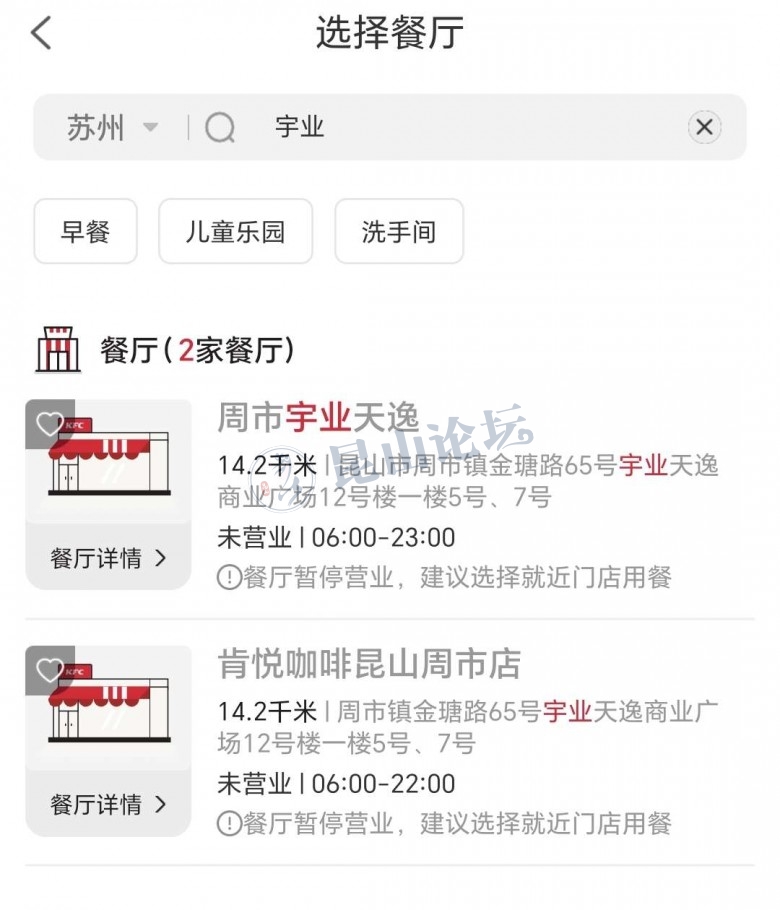Favorite 肯悦咖啡昆山周市店

click(x=50, y=671)
